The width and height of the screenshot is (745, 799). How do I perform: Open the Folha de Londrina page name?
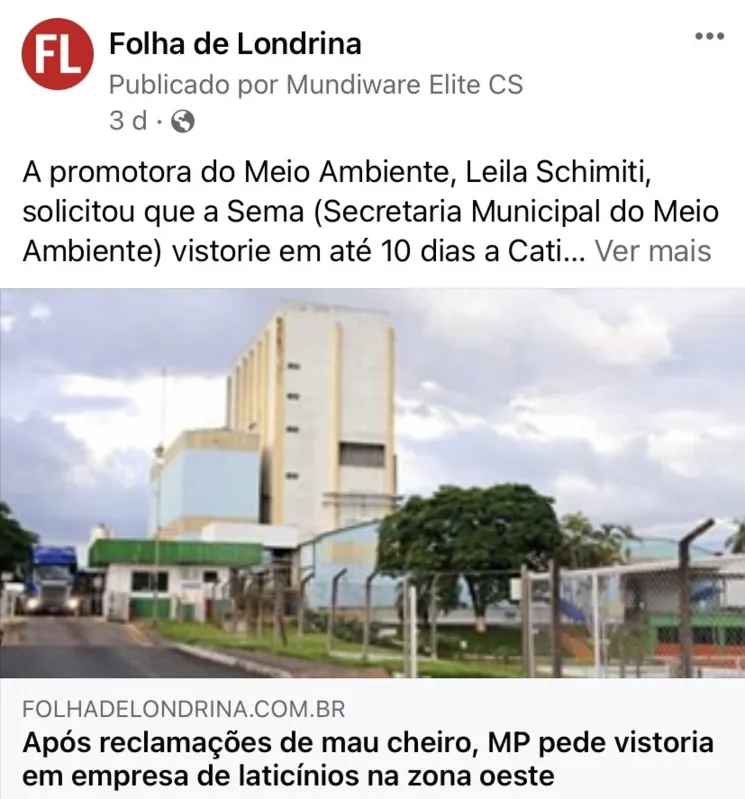[x=236, y=43]
